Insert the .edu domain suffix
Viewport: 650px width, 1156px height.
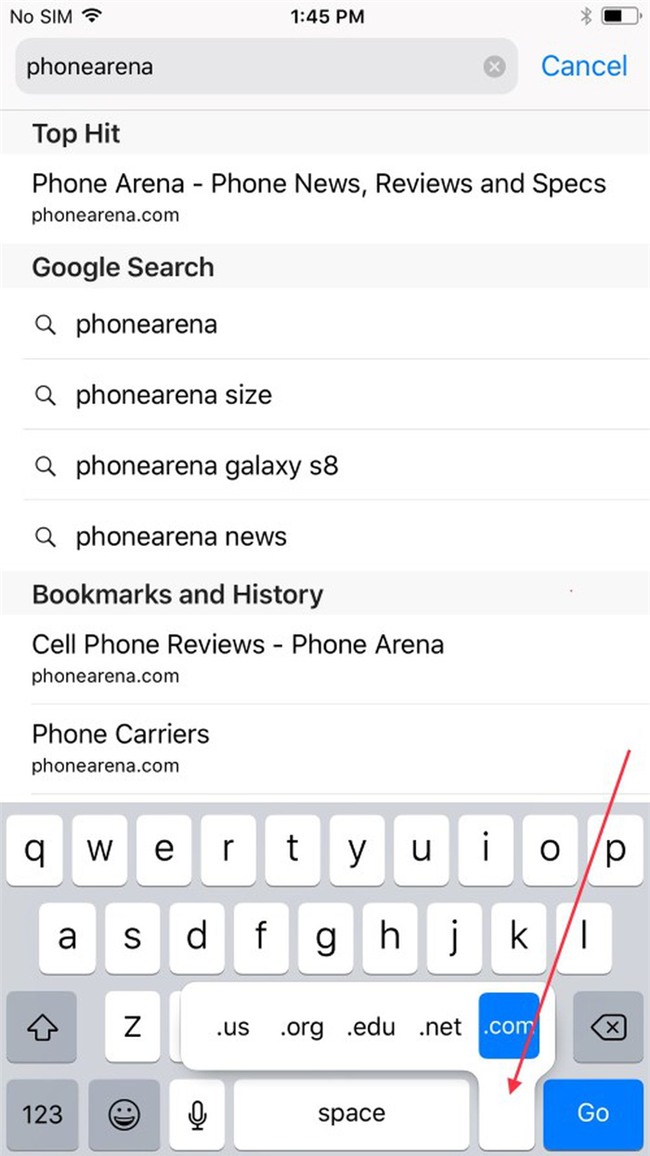tap(371, 1027)
